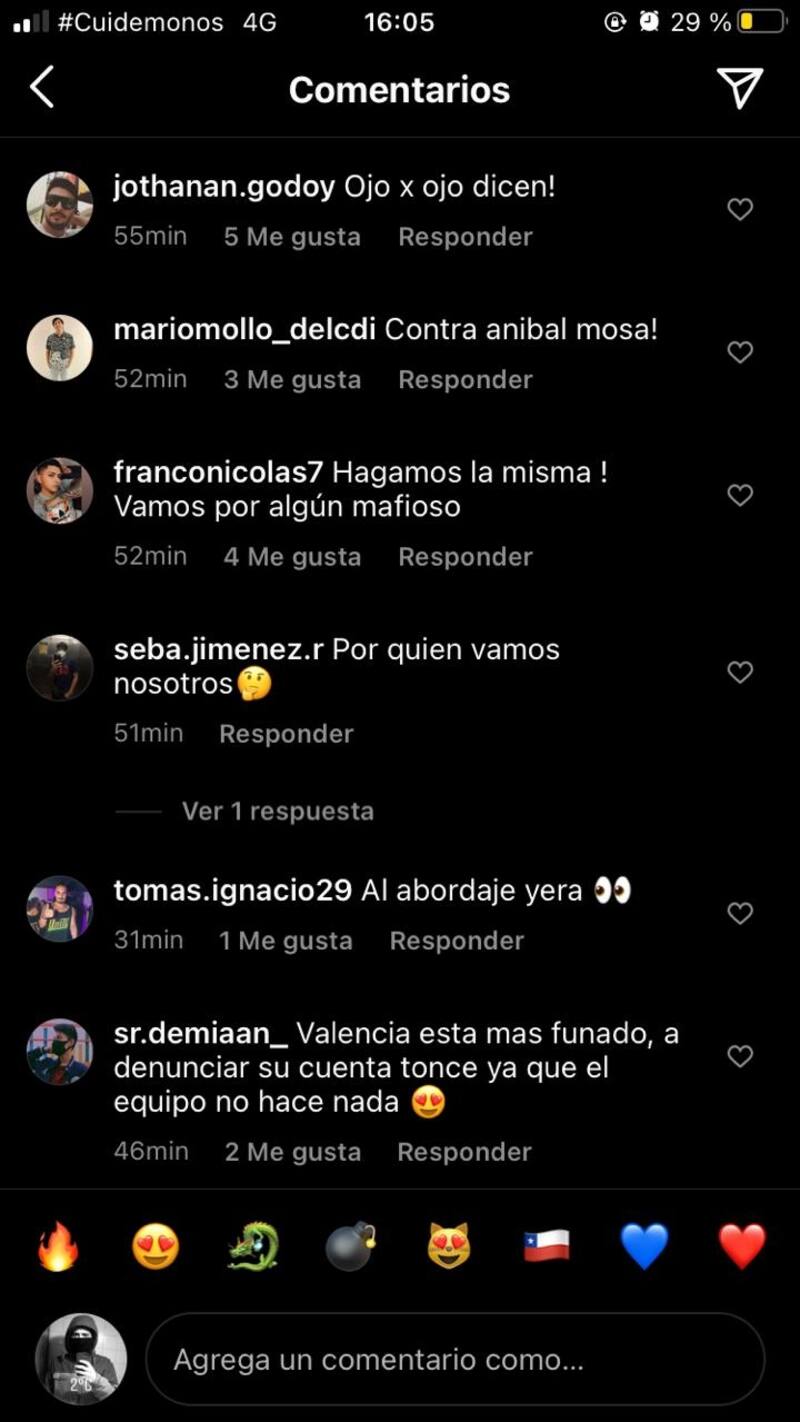Screen dimensions: 800x1422
Task: Reply to sr.demiaan_'s comment
Action: [x=464, y=1152]
